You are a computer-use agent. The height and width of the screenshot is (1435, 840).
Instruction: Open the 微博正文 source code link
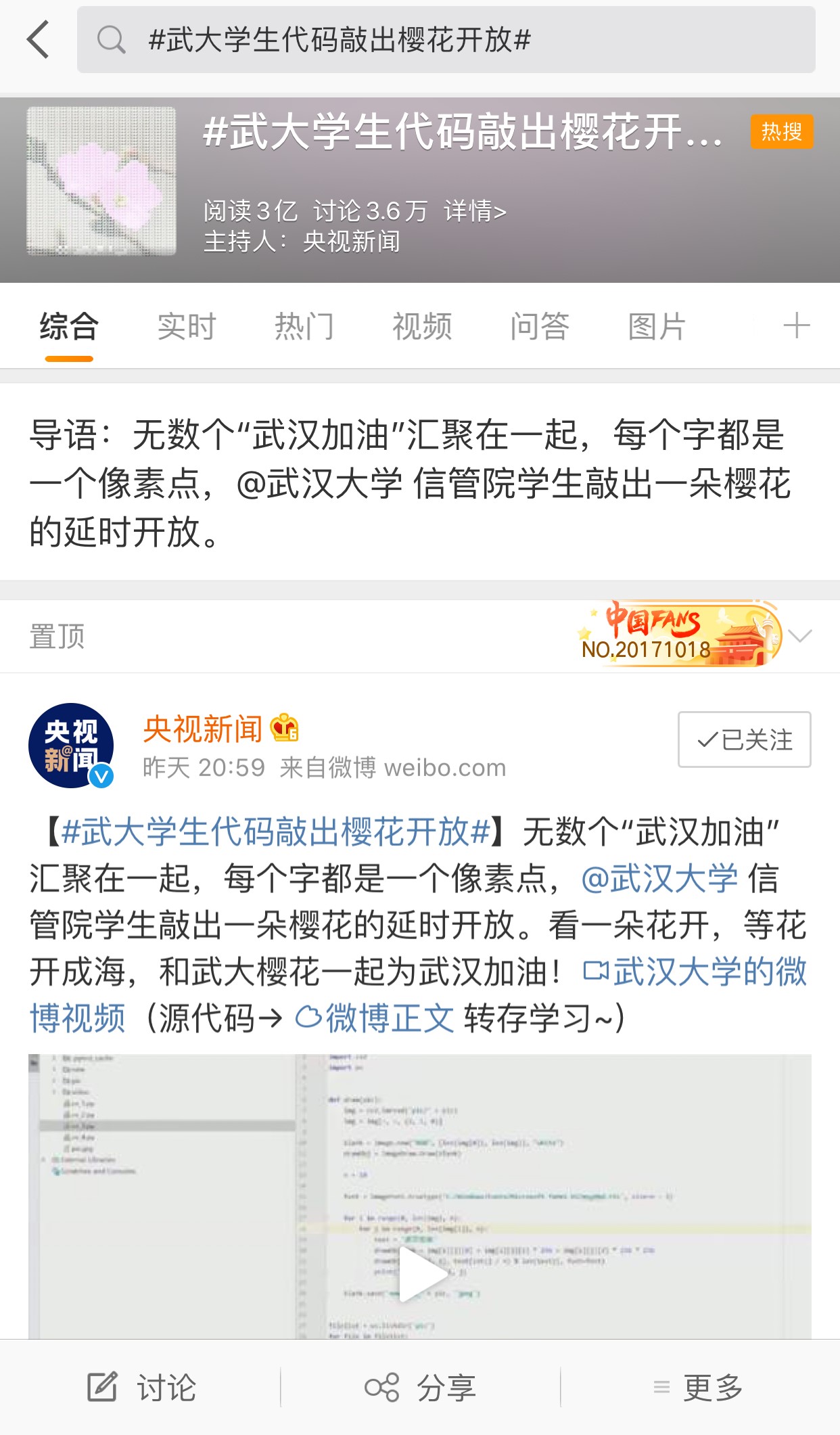[375, 1018]
